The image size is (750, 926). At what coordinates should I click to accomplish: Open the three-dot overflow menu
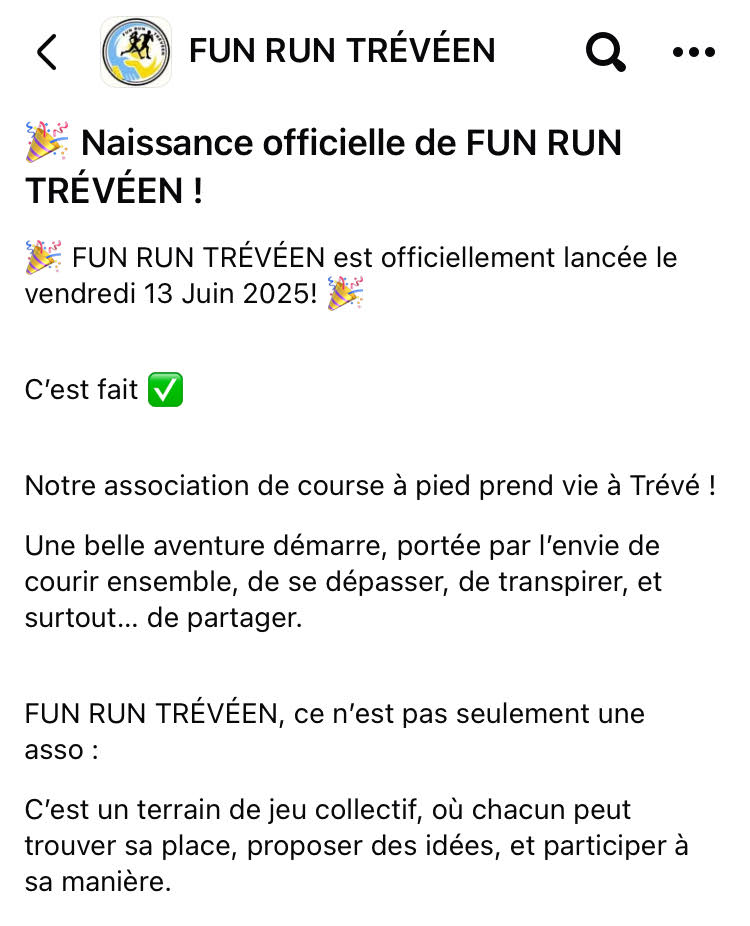[x=694, y=52]
